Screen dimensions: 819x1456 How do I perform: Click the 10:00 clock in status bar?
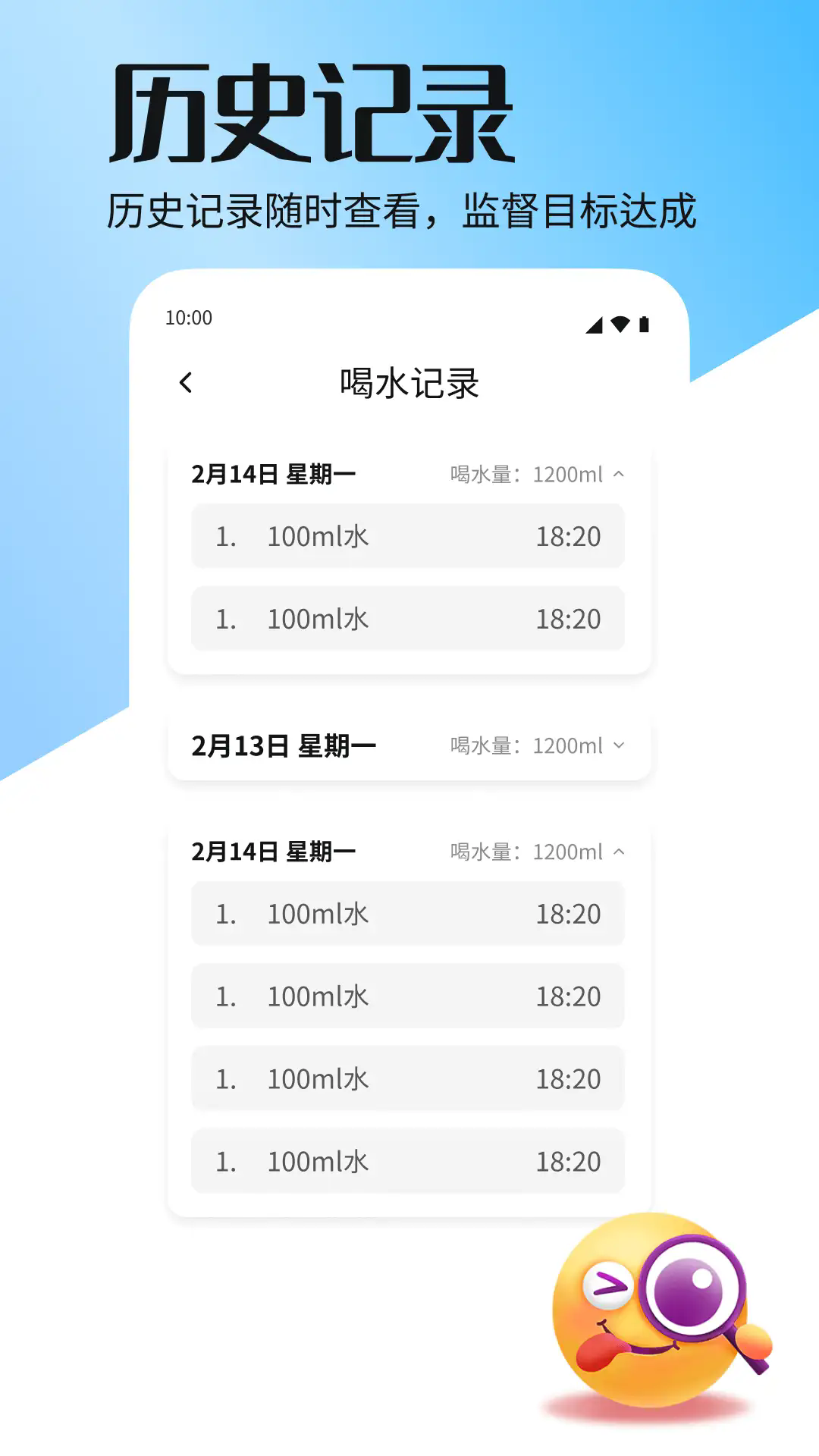[x=189, y=320]
